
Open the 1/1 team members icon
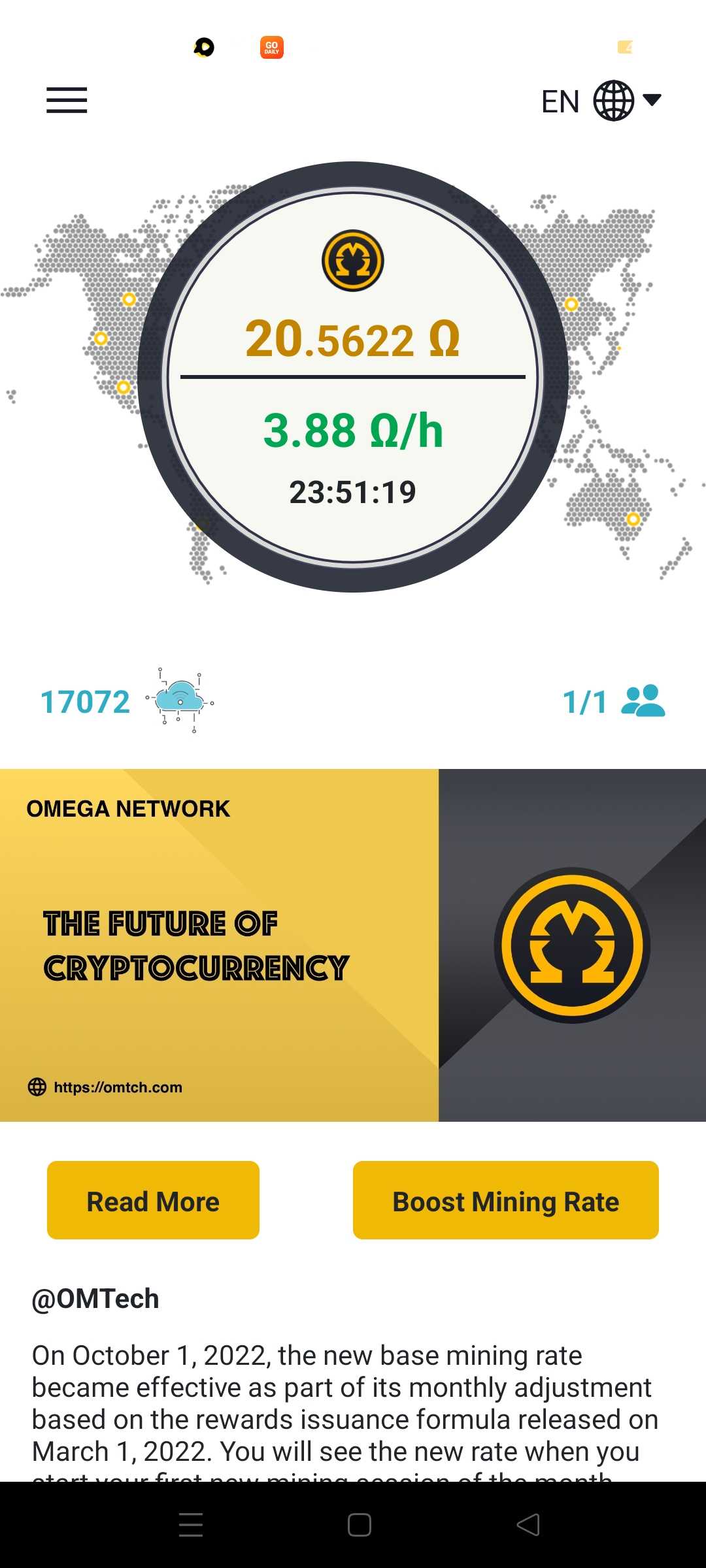tap(642, 701)
